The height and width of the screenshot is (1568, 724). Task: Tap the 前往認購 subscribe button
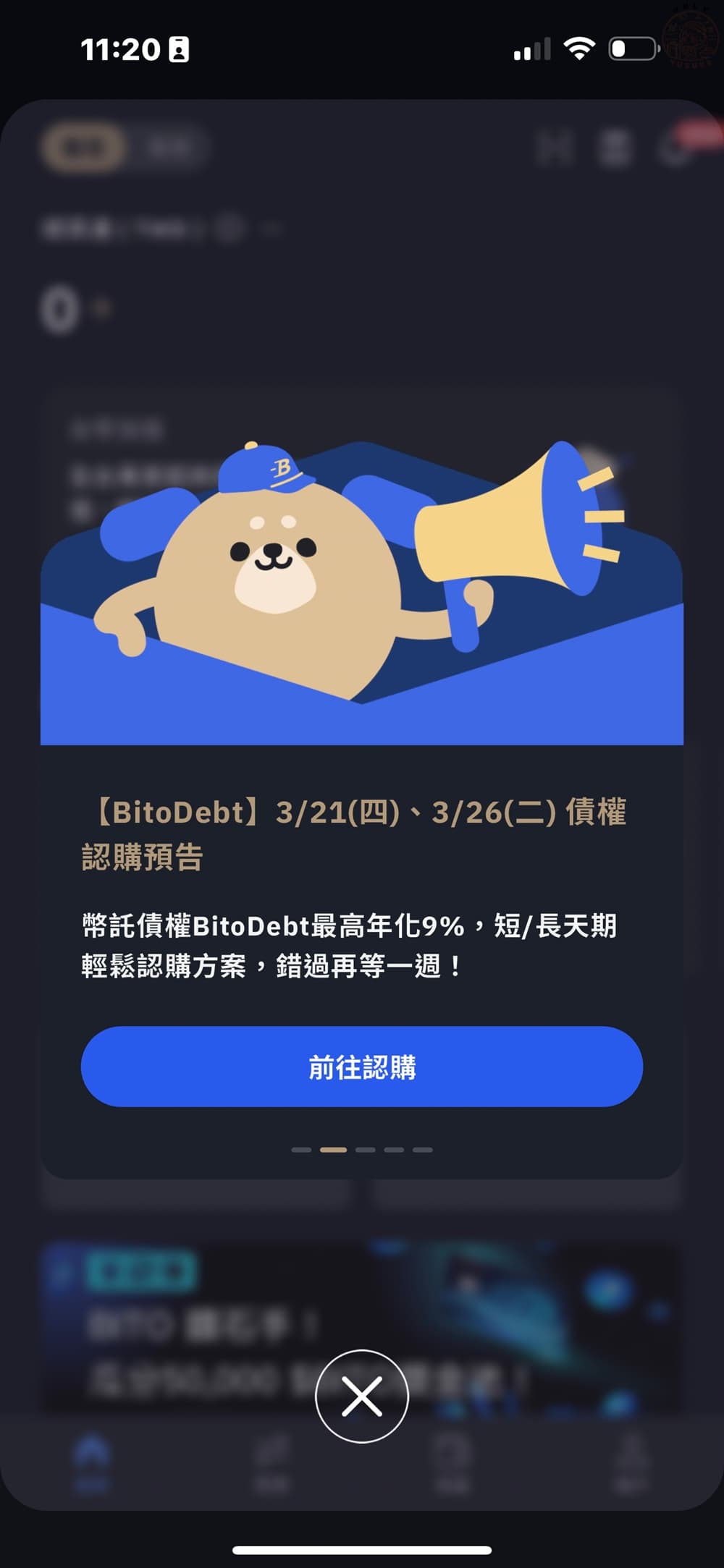(x=362, y=1066)
